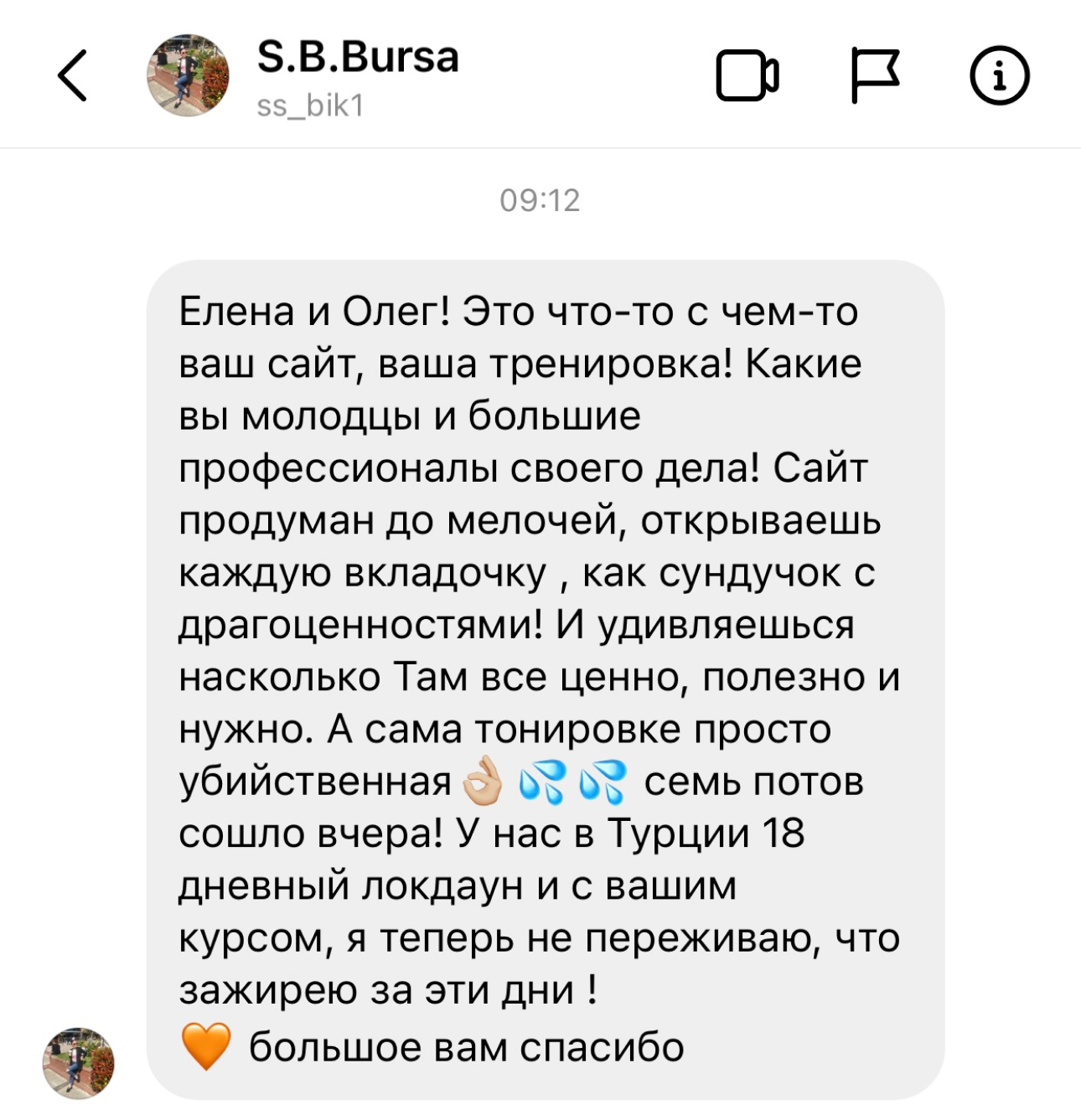This screenshot has width=1081, height=1120.
Task: Tap sender avatar beside the message
Action: coord(78,1063)
